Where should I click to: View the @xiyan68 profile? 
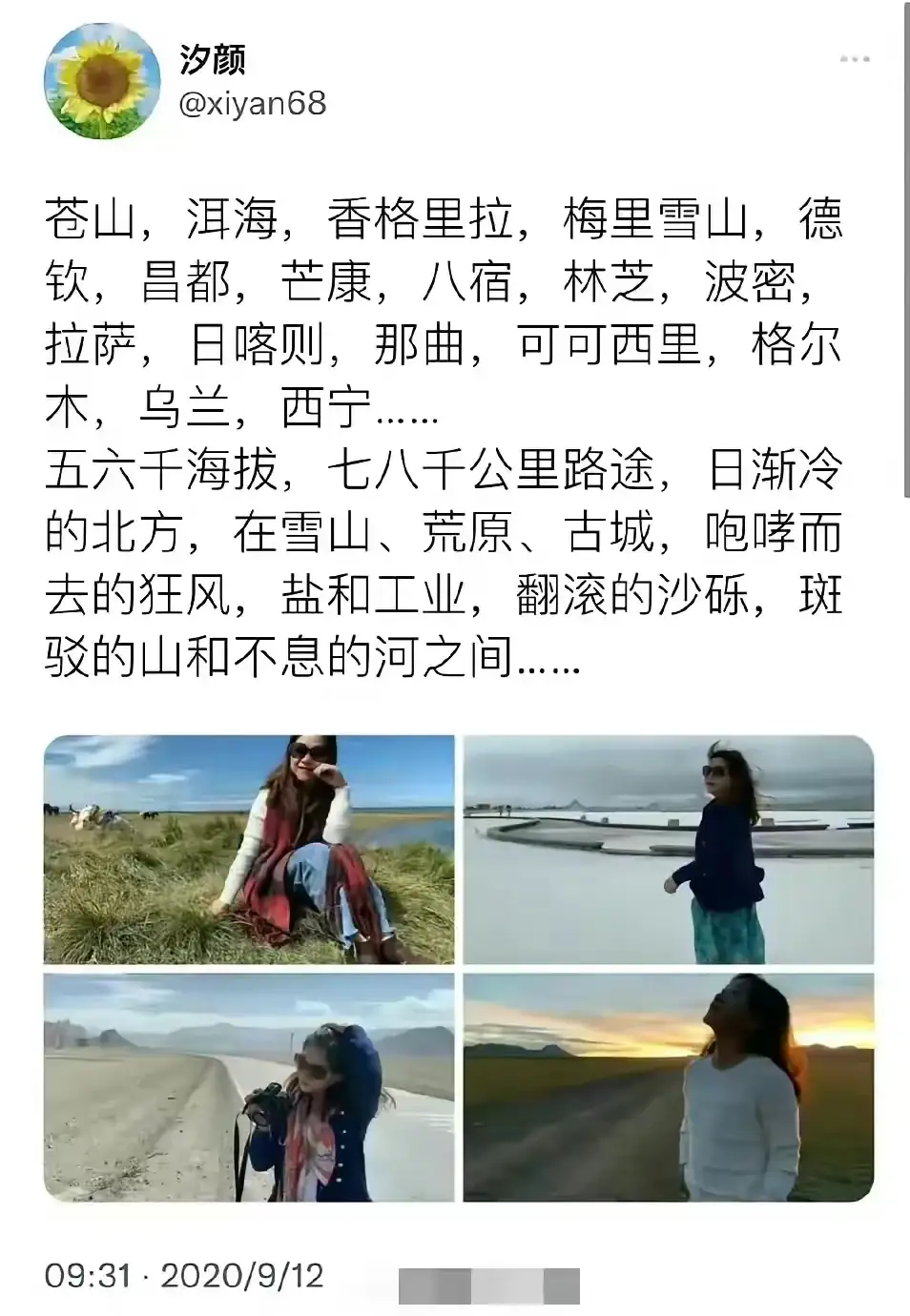[253, 103]
